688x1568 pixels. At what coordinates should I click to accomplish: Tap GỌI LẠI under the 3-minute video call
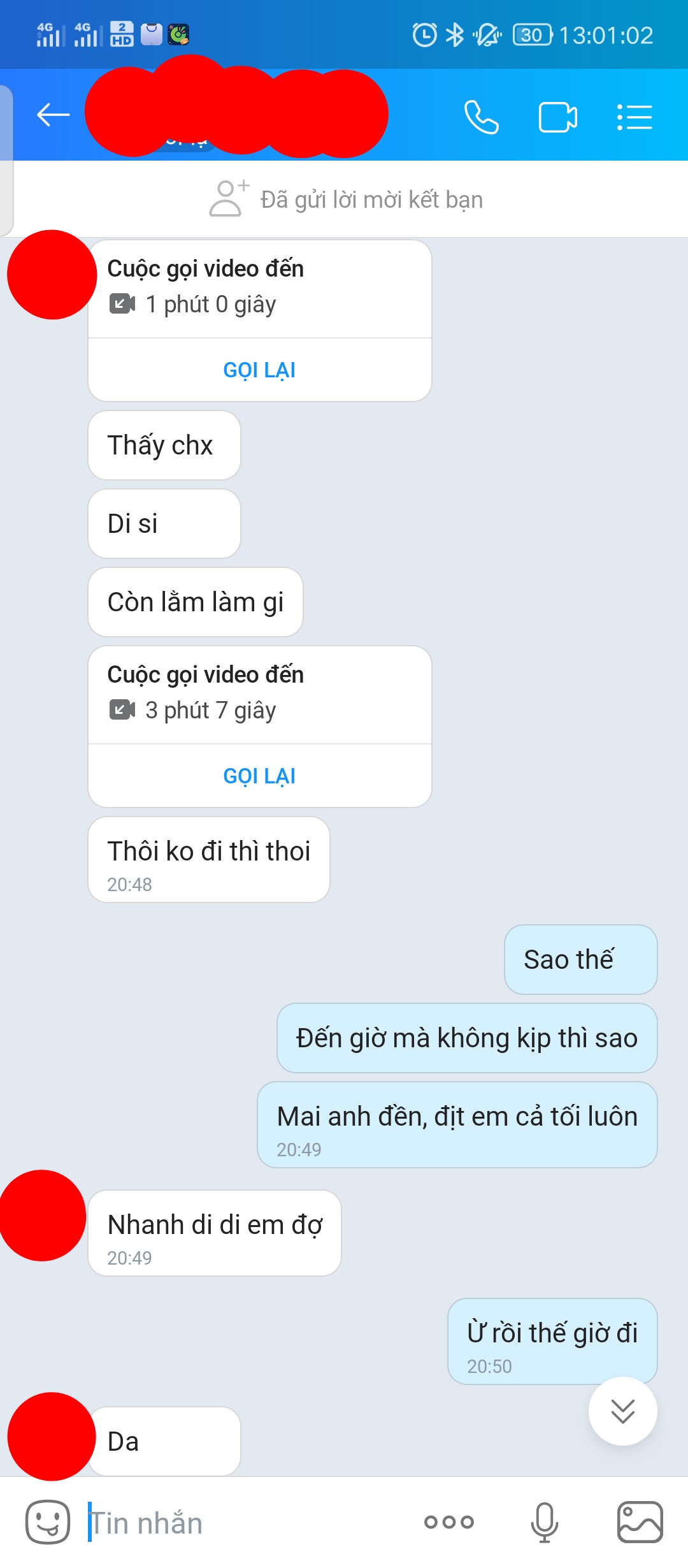[x=259, y=776]
